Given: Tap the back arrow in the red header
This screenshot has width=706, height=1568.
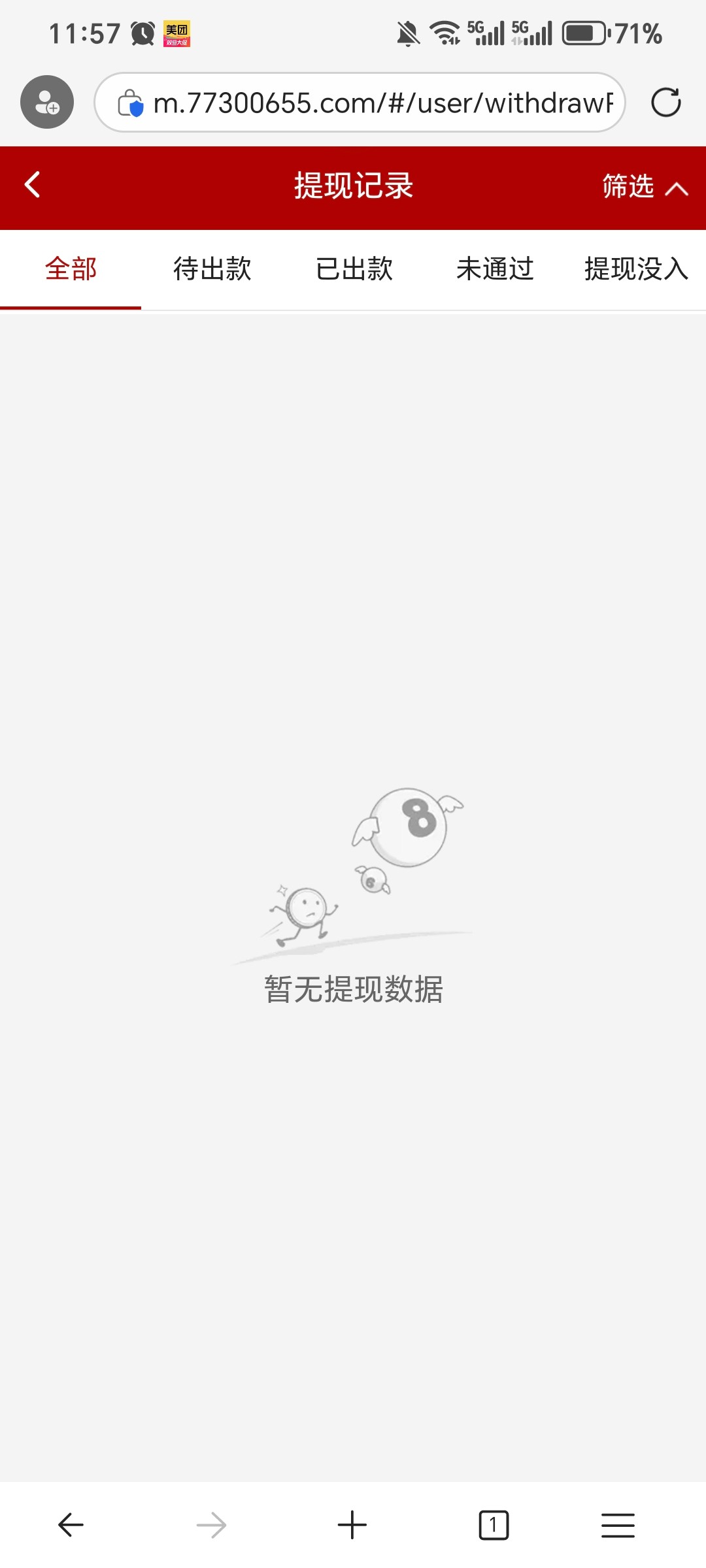Looking at the screenshot, I should coord(31,186).
